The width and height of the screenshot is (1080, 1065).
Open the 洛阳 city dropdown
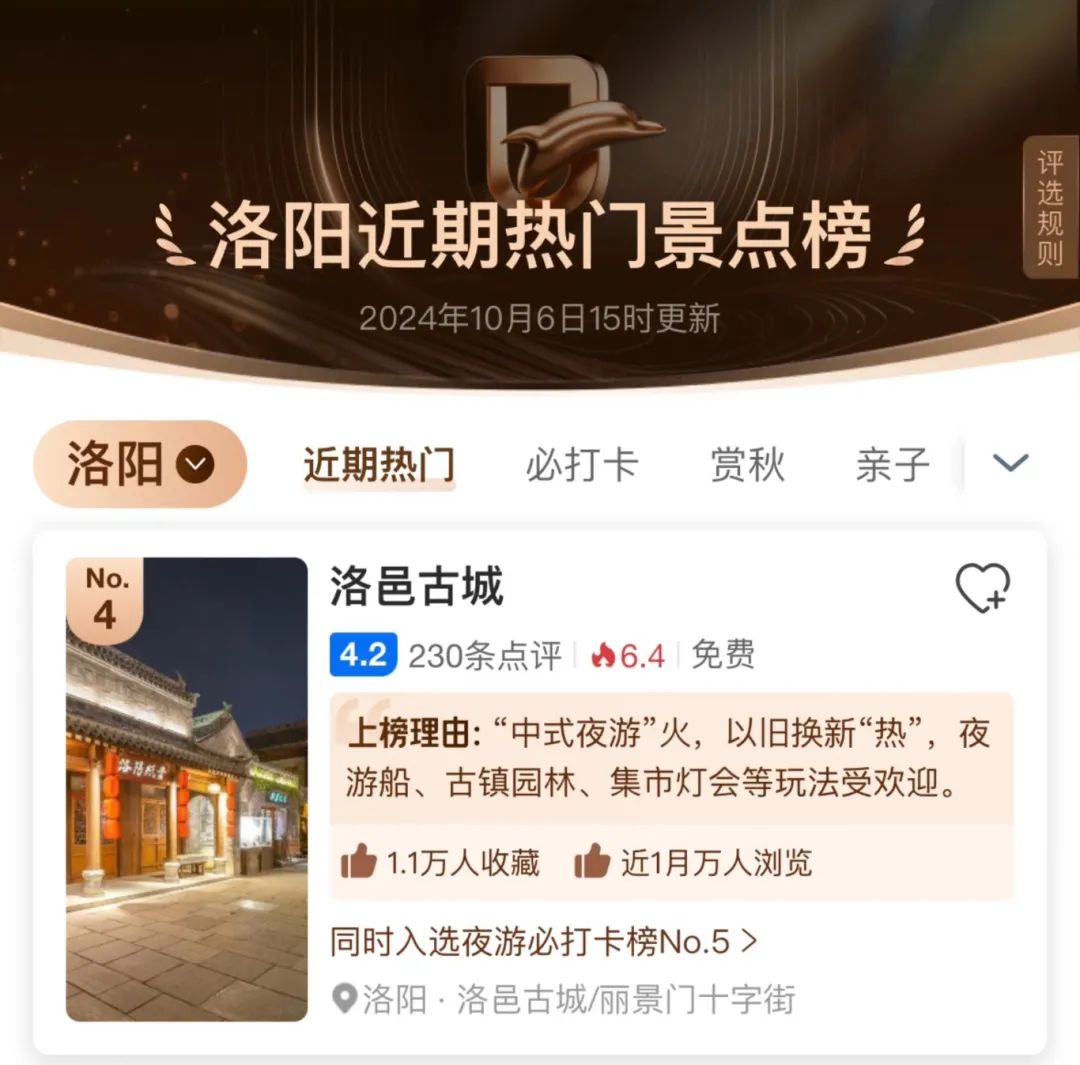coord(140,464)
